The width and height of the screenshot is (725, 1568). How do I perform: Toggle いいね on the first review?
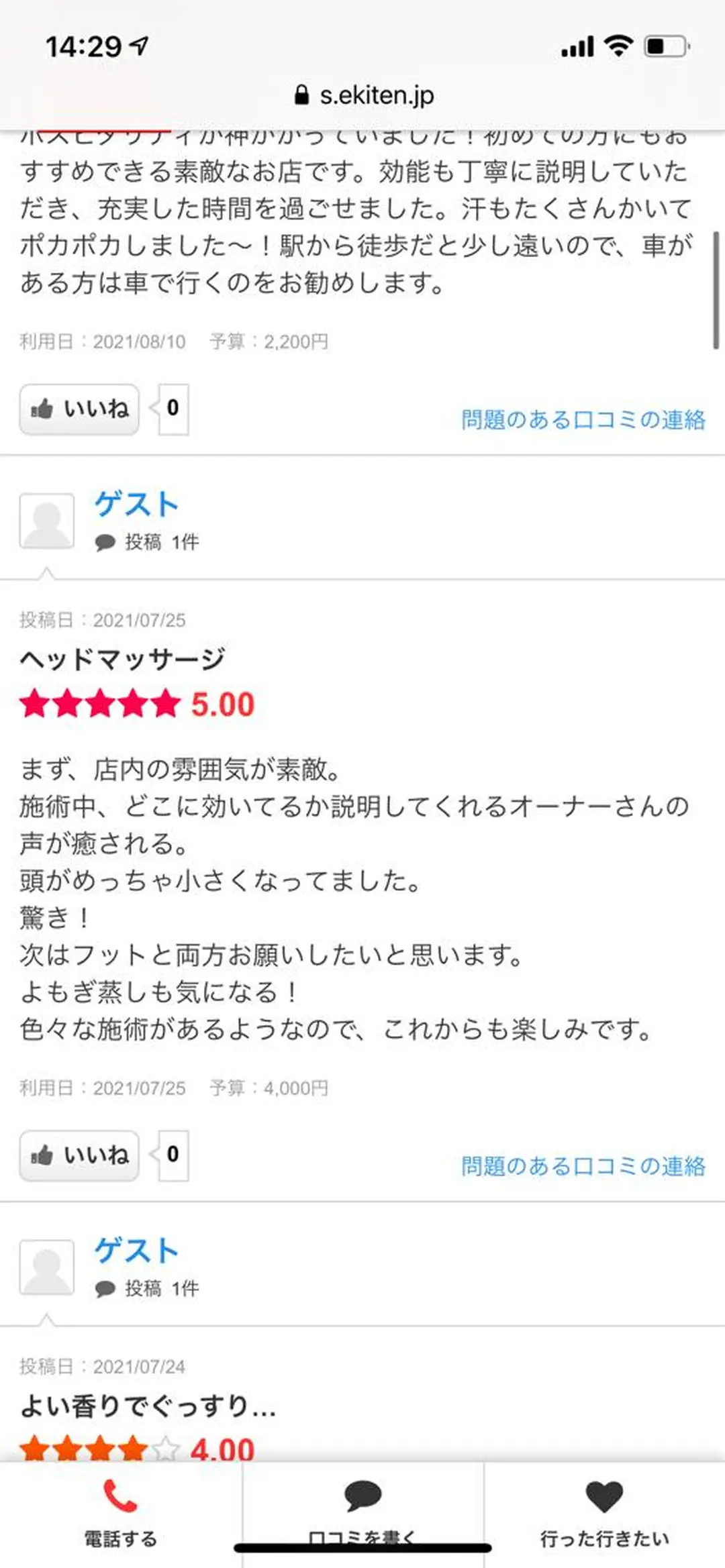point(79,409)
